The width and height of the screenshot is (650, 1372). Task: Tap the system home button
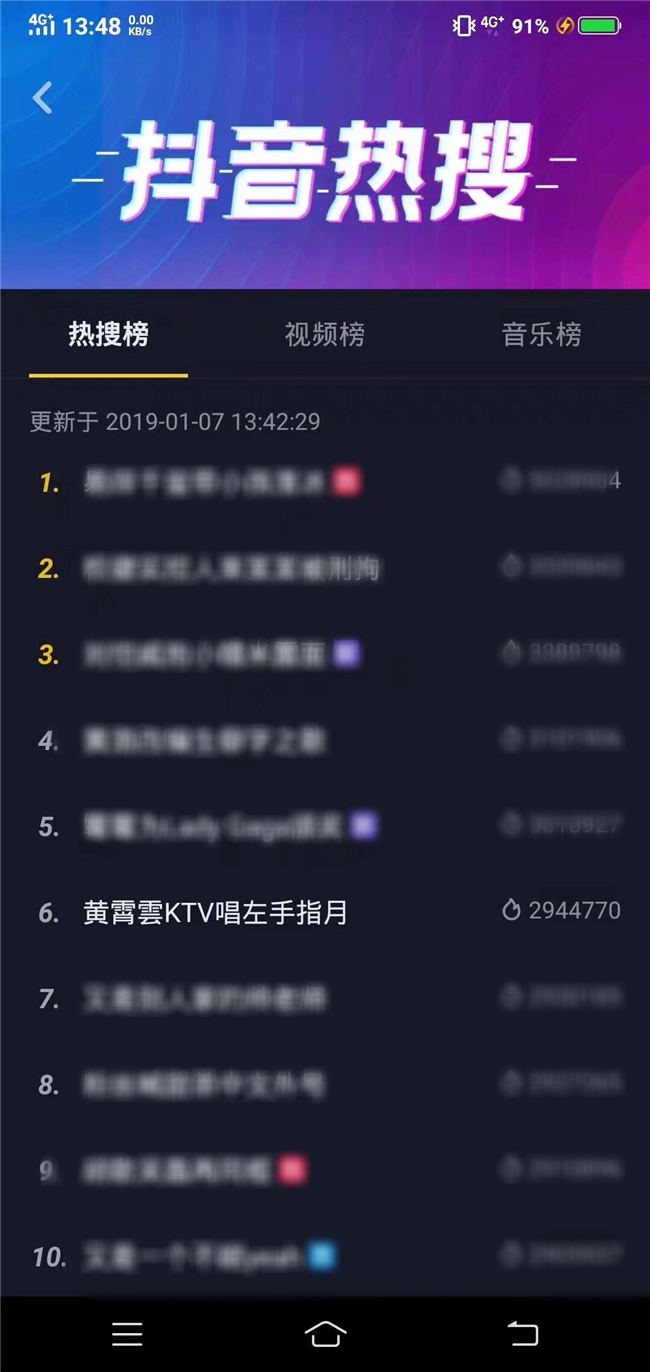tap(325, 1333)
